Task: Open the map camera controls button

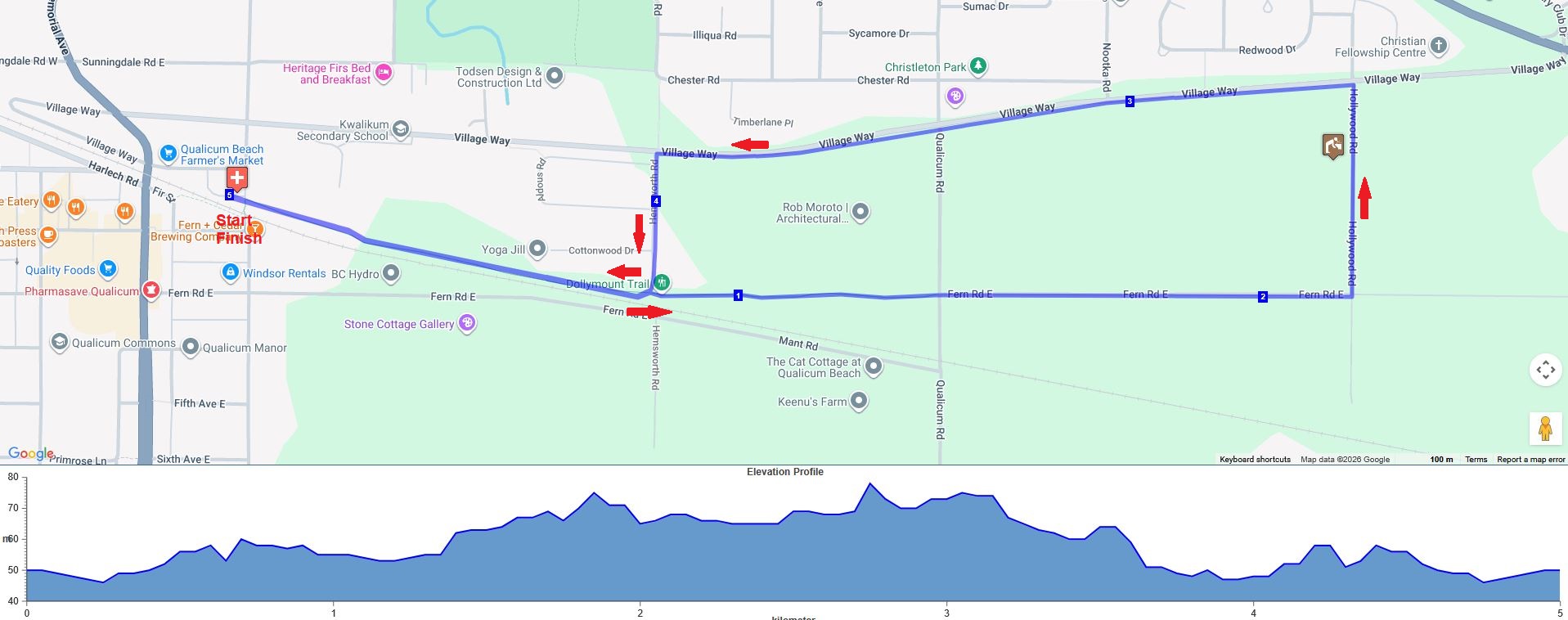Action: (1545, 370)
